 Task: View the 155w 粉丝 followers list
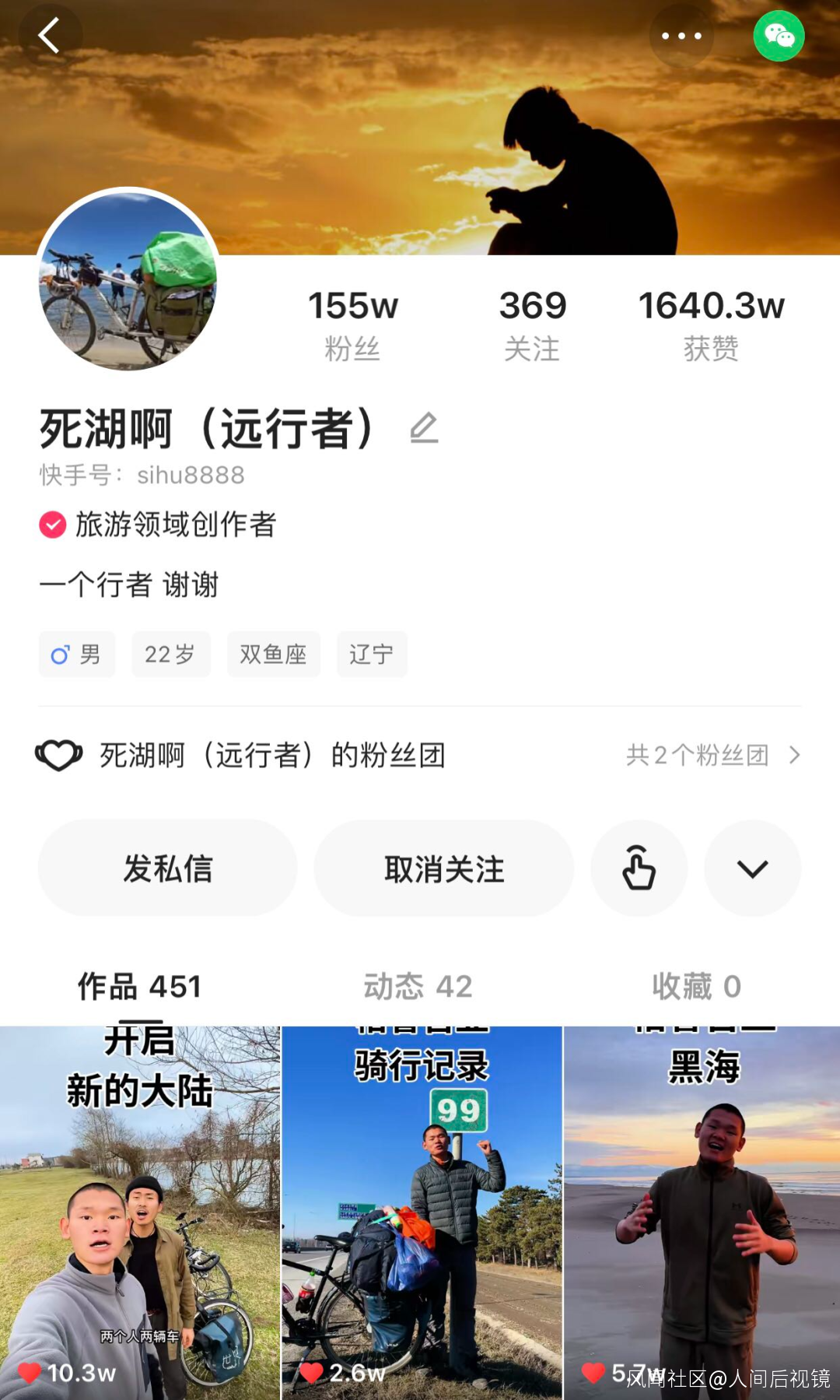tap(352, 325)
